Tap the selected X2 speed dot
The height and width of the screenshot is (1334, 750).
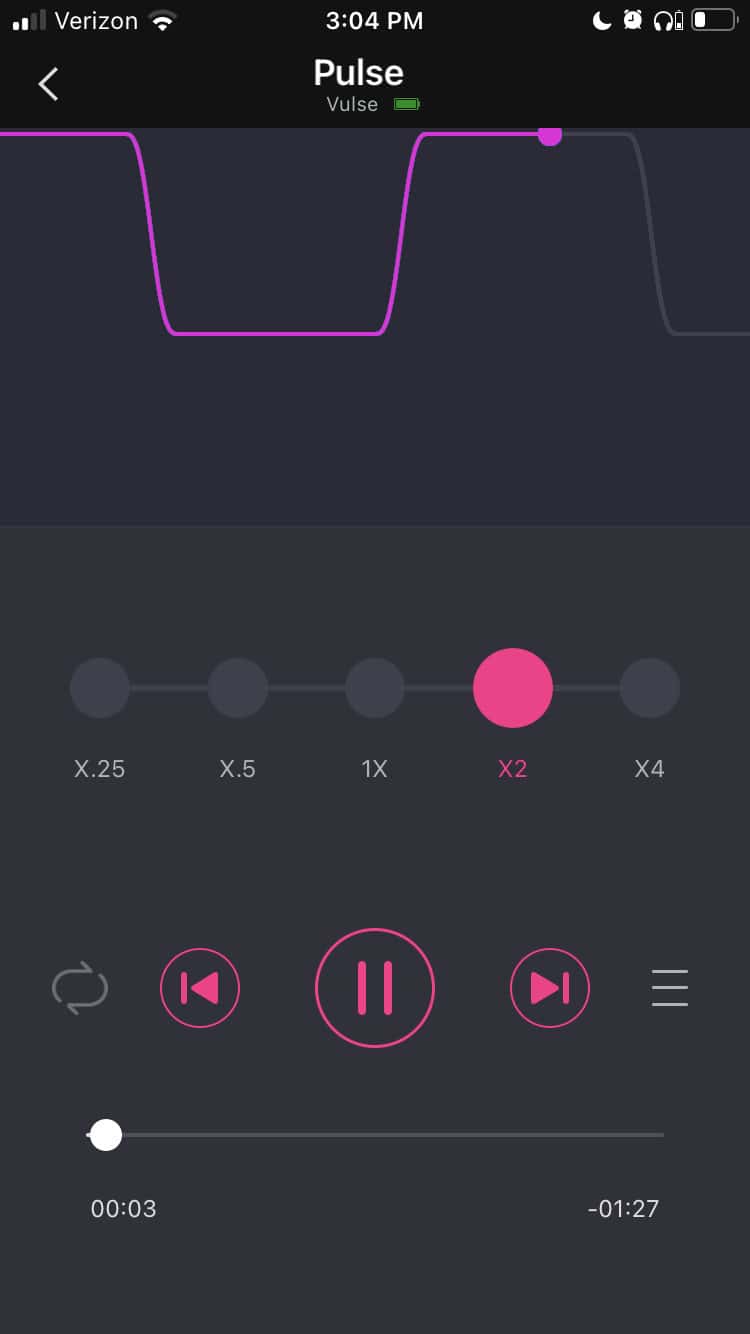point(513,688)
